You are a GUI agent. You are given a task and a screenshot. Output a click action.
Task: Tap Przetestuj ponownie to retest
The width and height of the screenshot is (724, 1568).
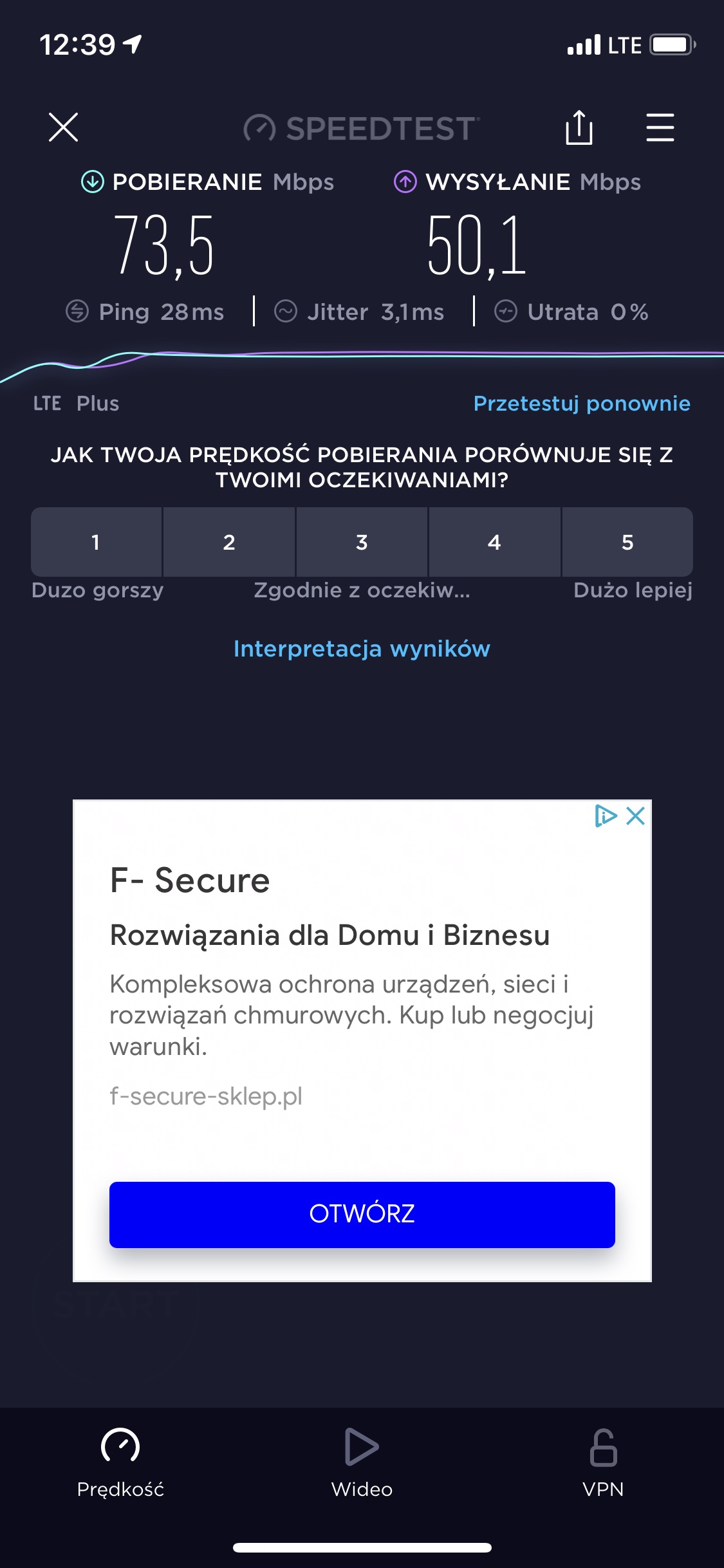coord(581,404)
